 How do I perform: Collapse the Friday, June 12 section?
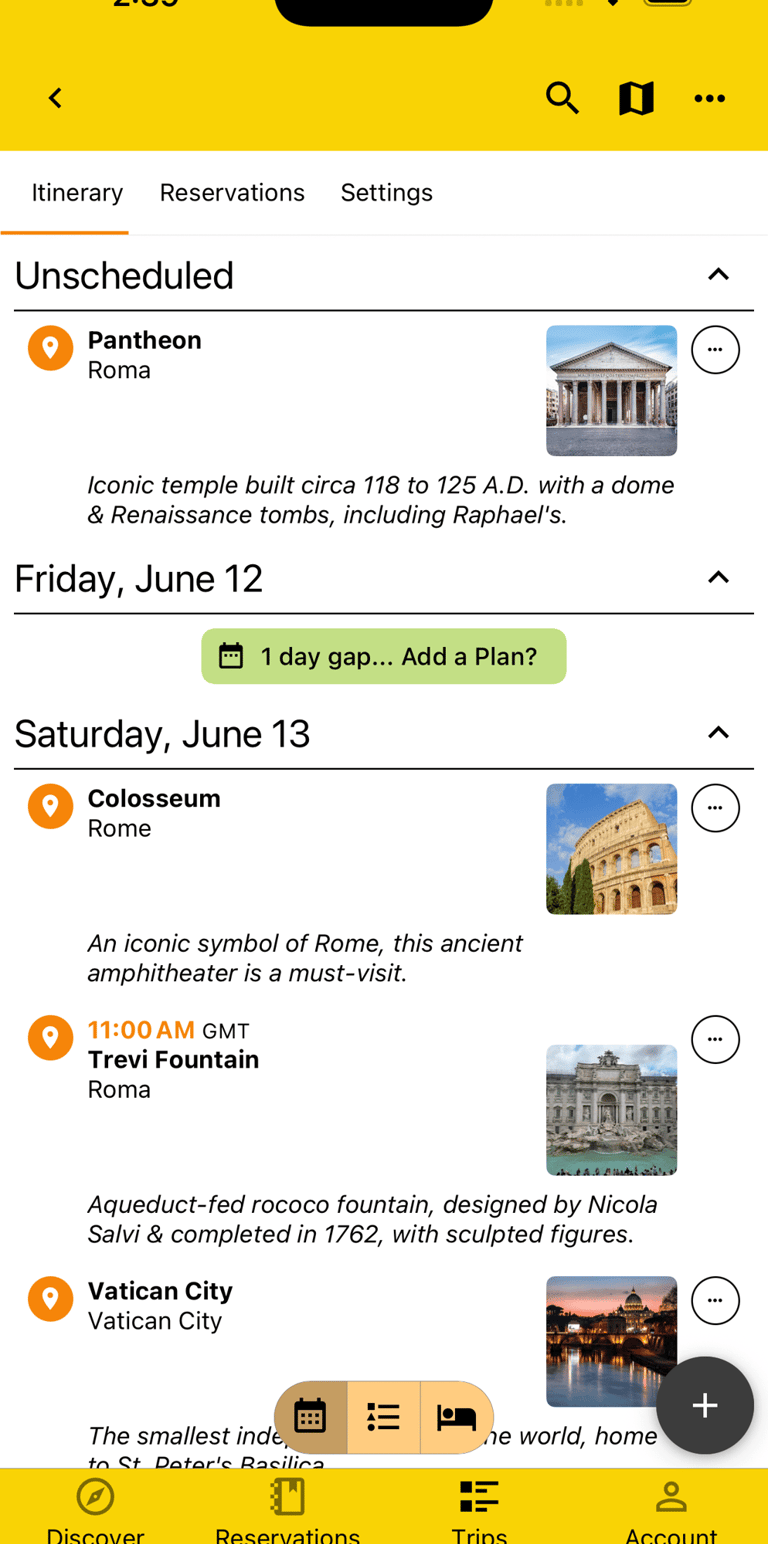718,577
